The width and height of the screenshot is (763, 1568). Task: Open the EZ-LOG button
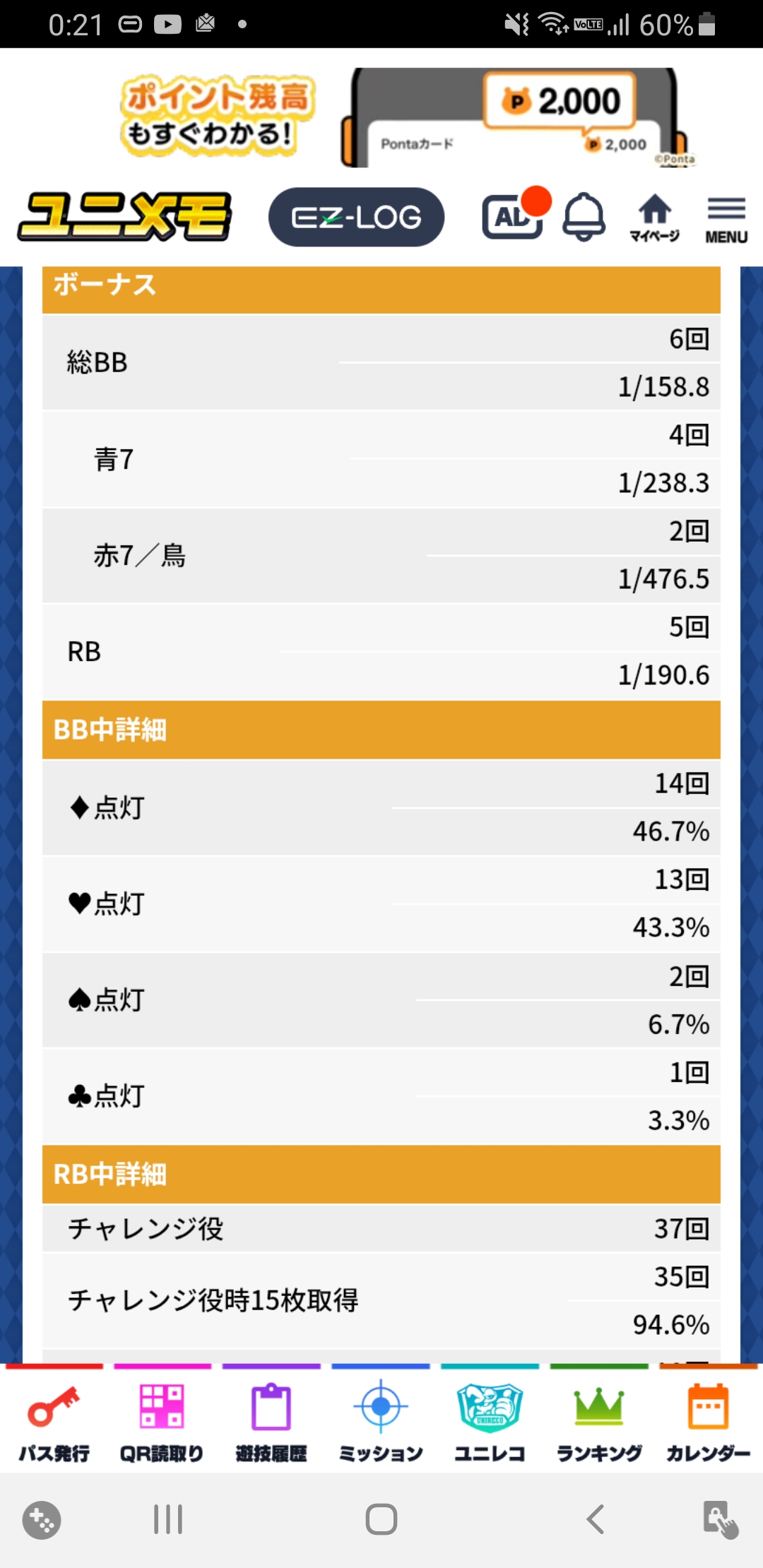(356, 217)
